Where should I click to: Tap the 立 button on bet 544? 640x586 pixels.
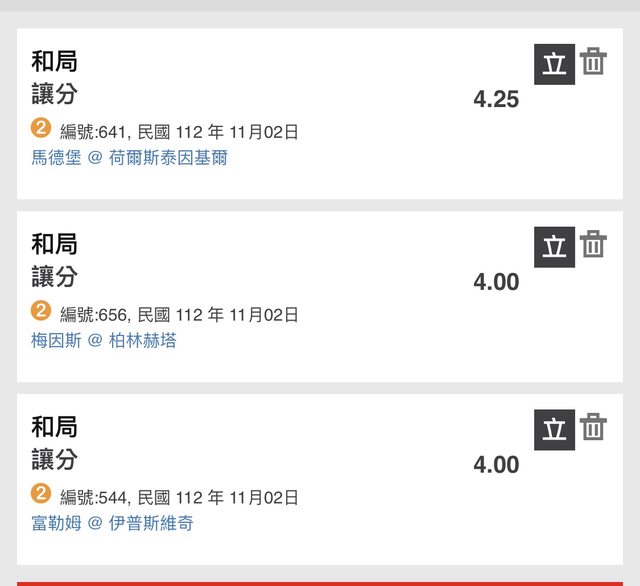(554, 430)
